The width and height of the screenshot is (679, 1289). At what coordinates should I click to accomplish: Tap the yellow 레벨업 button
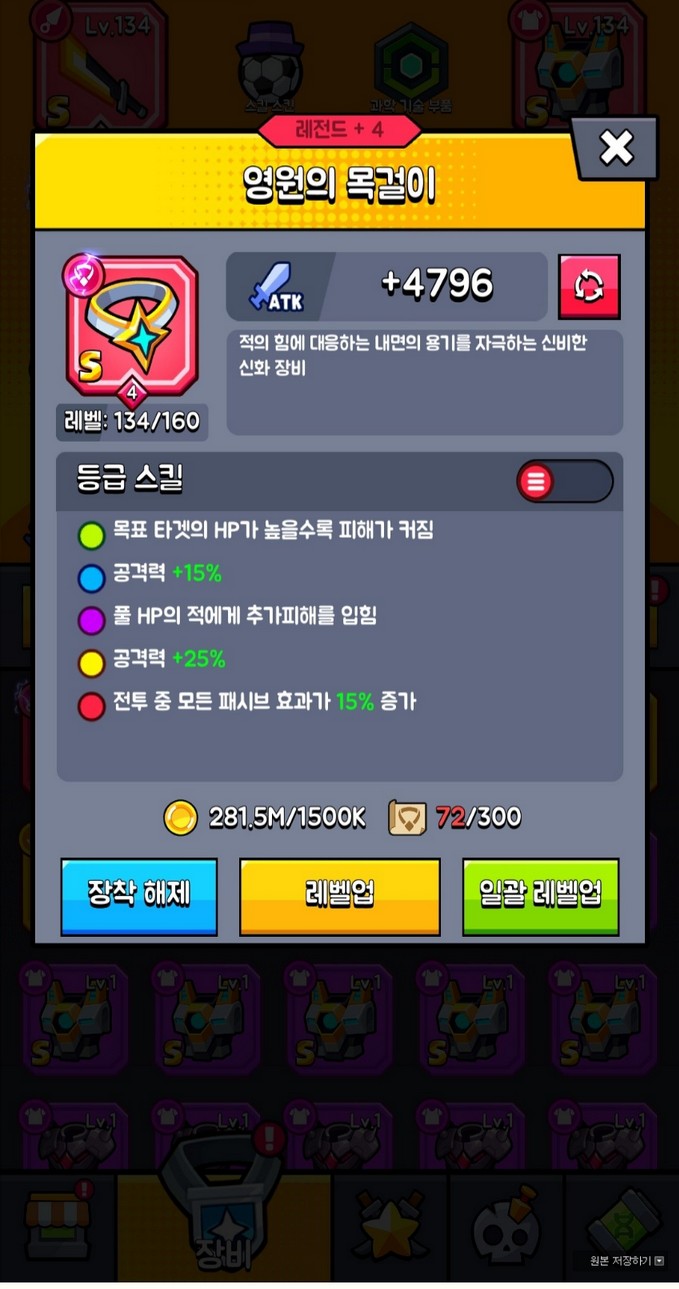(x=339, y=896)
